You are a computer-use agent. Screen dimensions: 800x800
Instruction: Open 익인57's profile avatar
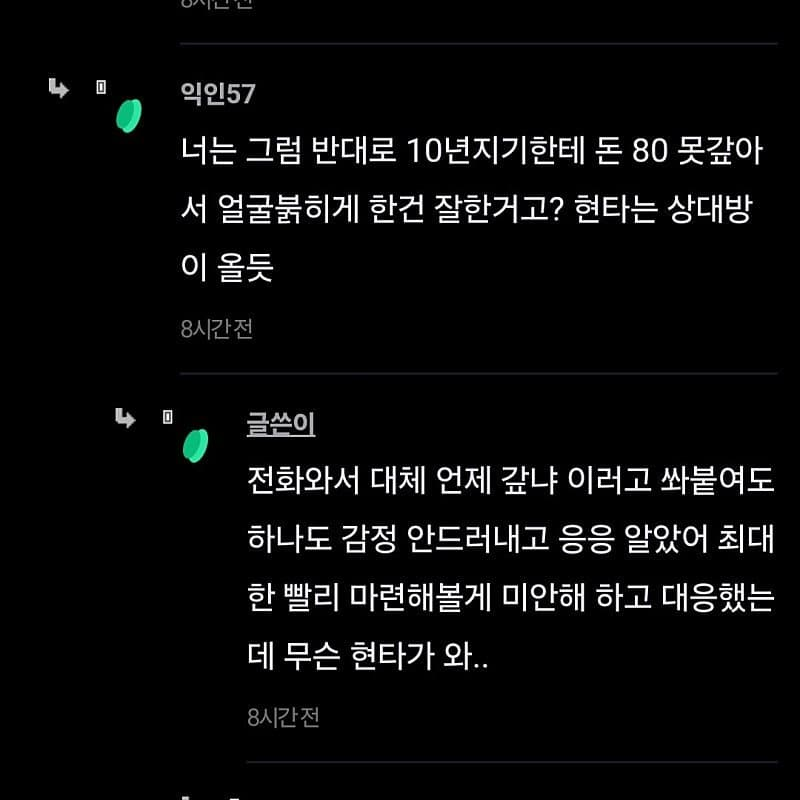tap(129, 116)
